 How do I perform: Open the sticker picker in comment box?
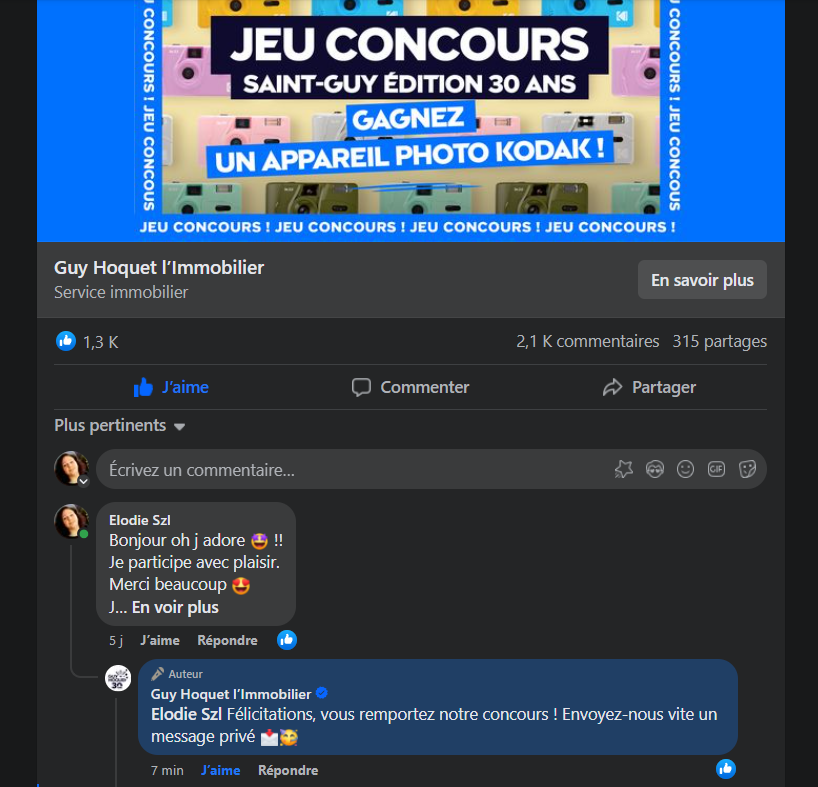click(x=746, y=469)
